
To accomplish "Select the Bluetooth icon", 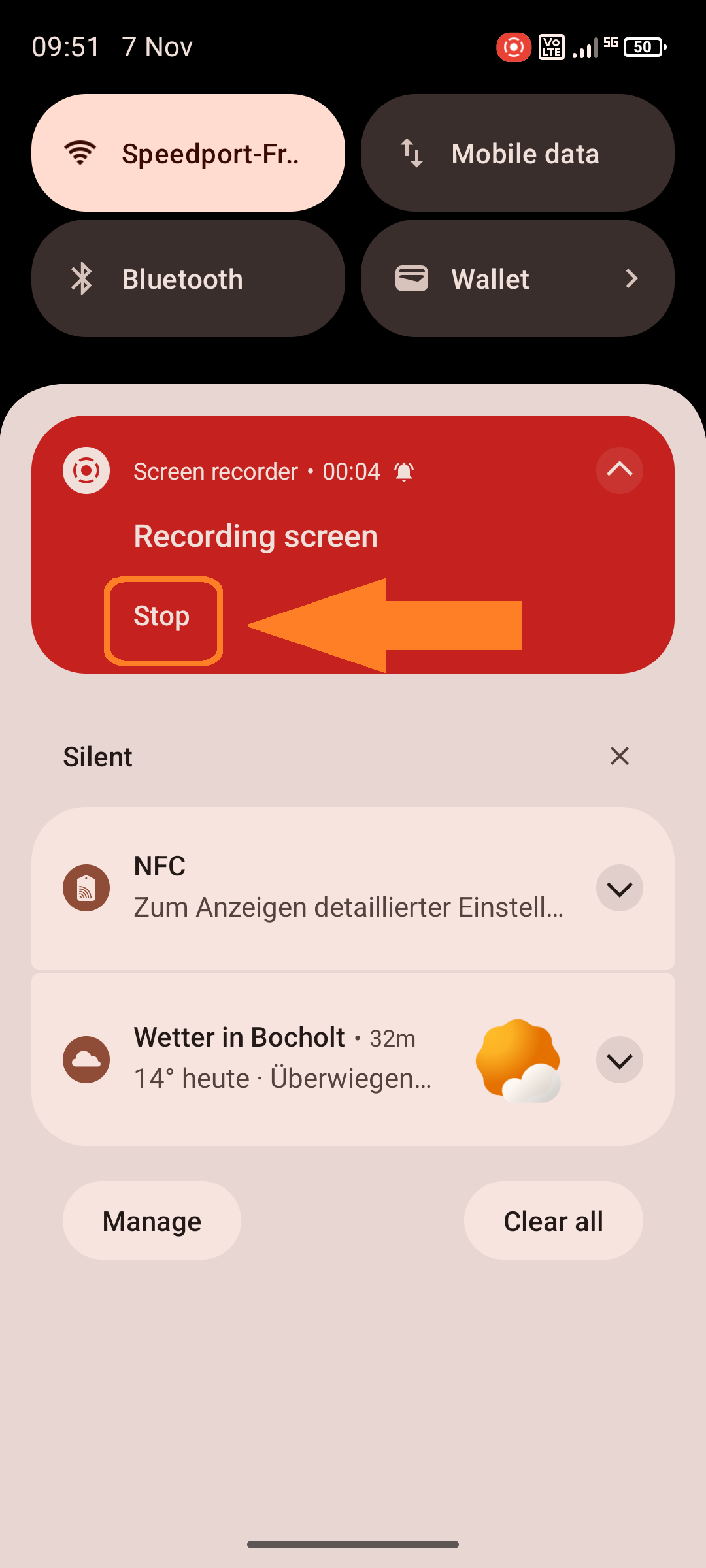I will (x=82, y=278).
